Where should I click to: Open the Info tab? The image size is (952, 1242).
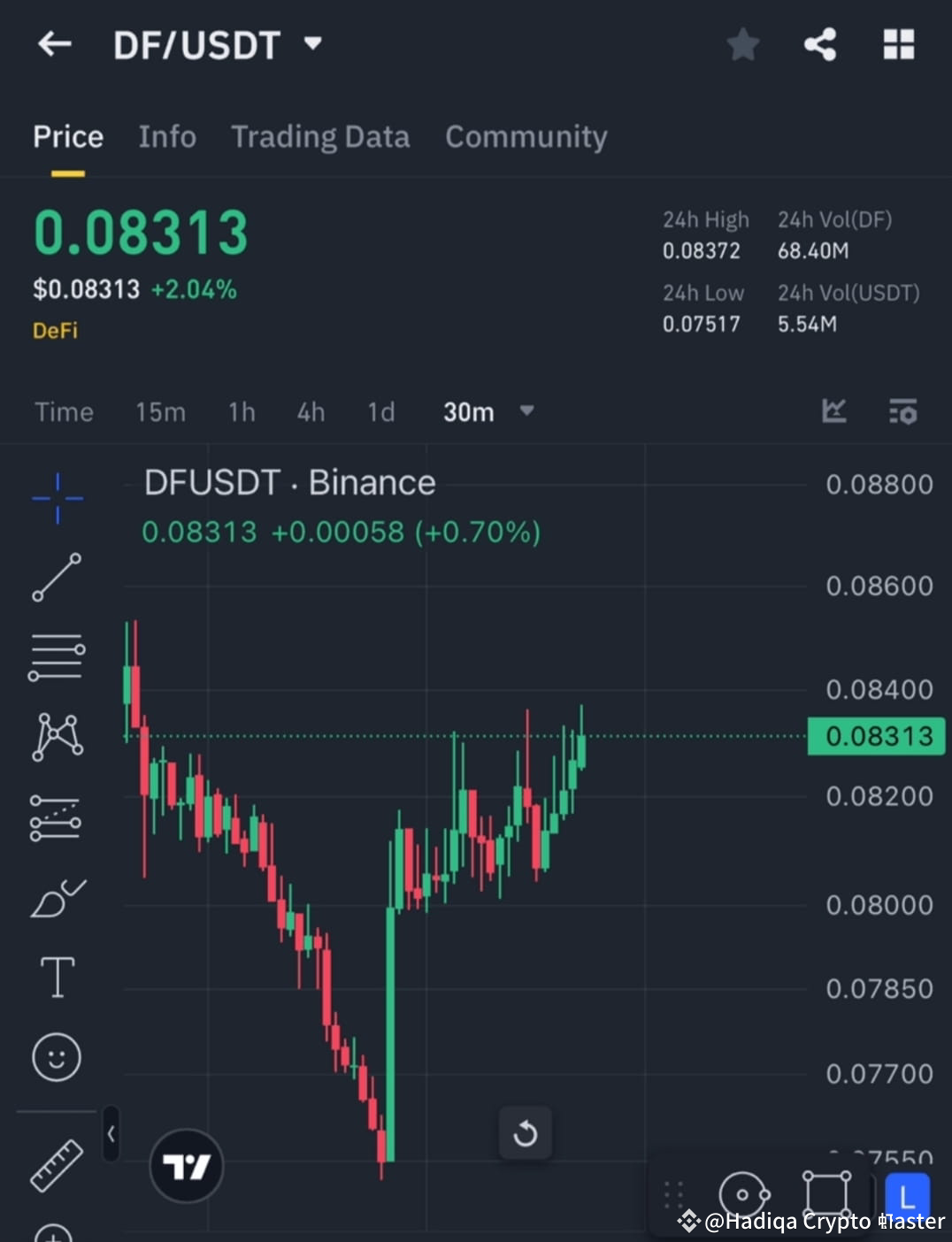click(166, 136)
